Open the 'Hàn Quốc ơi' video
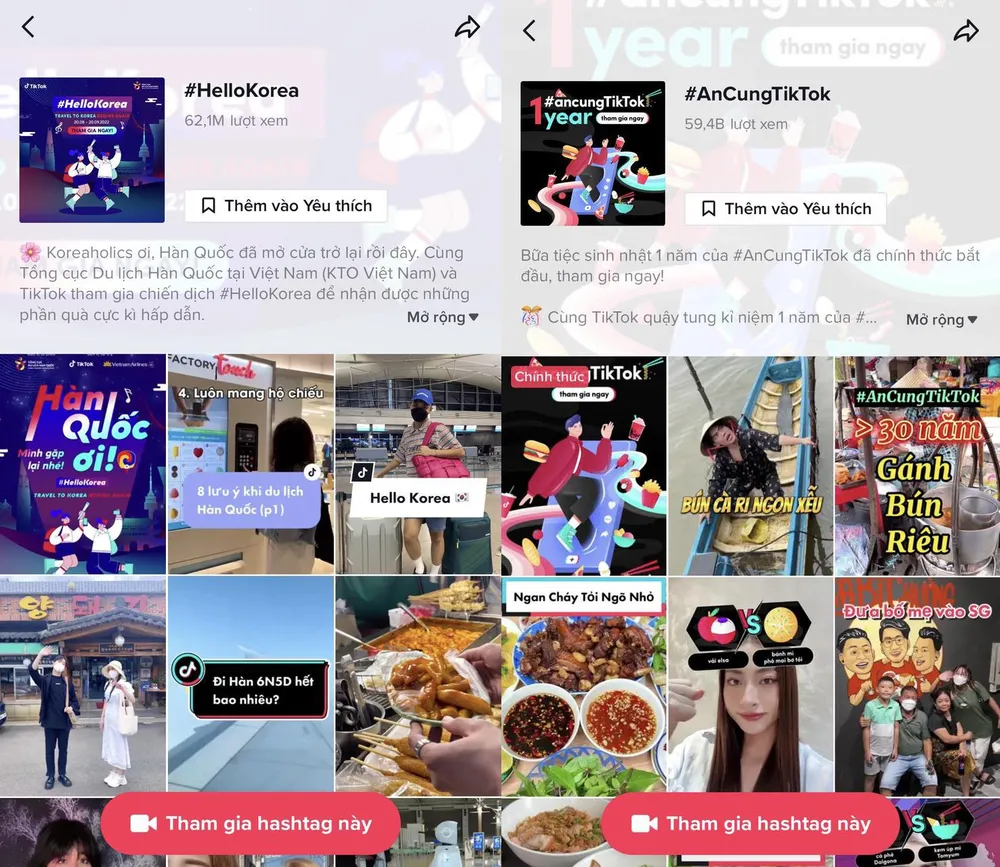The height and width of the screenshot is (867, 1000). (83, 463)
